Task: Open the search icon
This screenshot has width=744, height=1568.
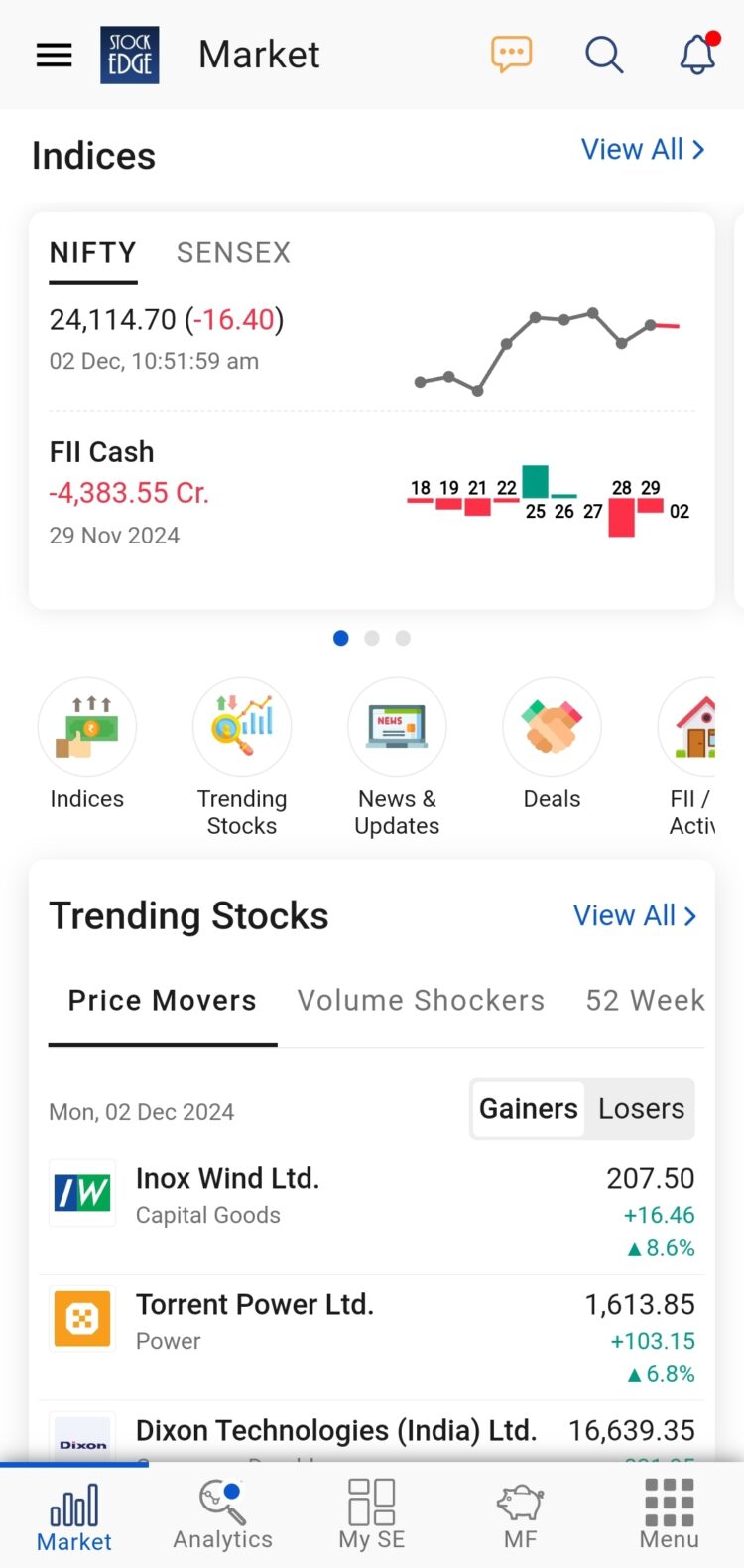Action: (x=604, y=56)
